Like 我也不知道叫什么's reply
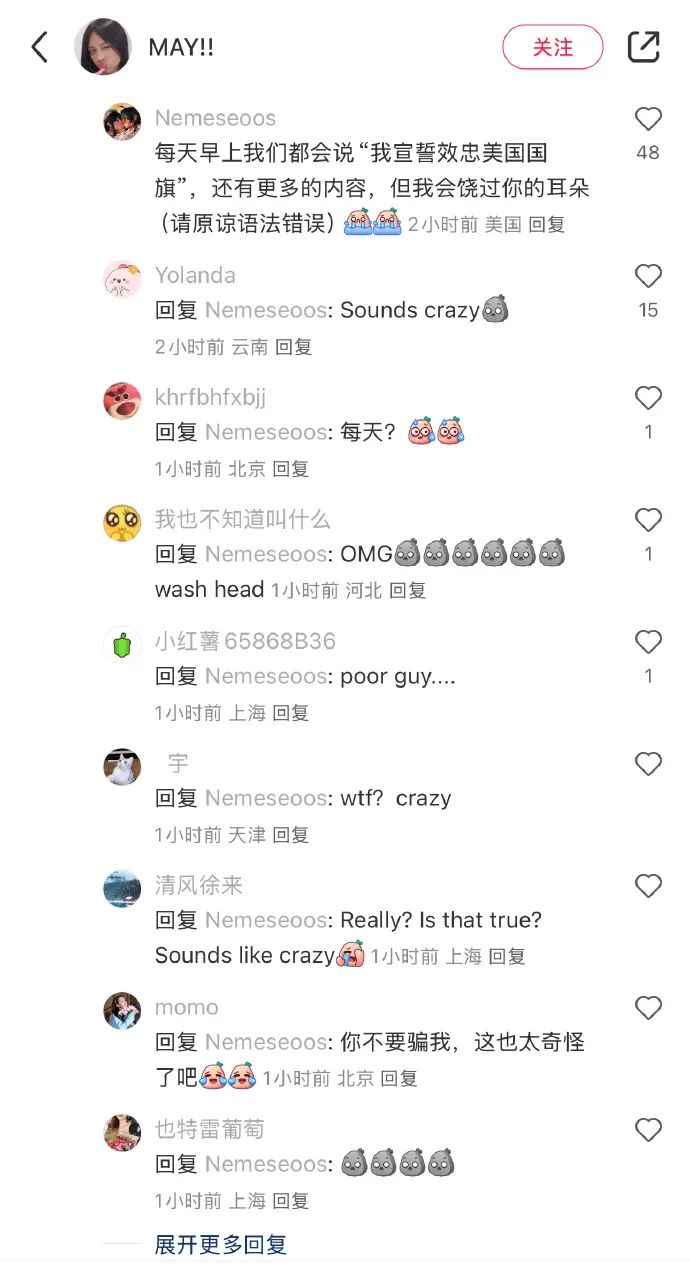The height and width of the screenshot is (1267, 690). tap(648, 521)
